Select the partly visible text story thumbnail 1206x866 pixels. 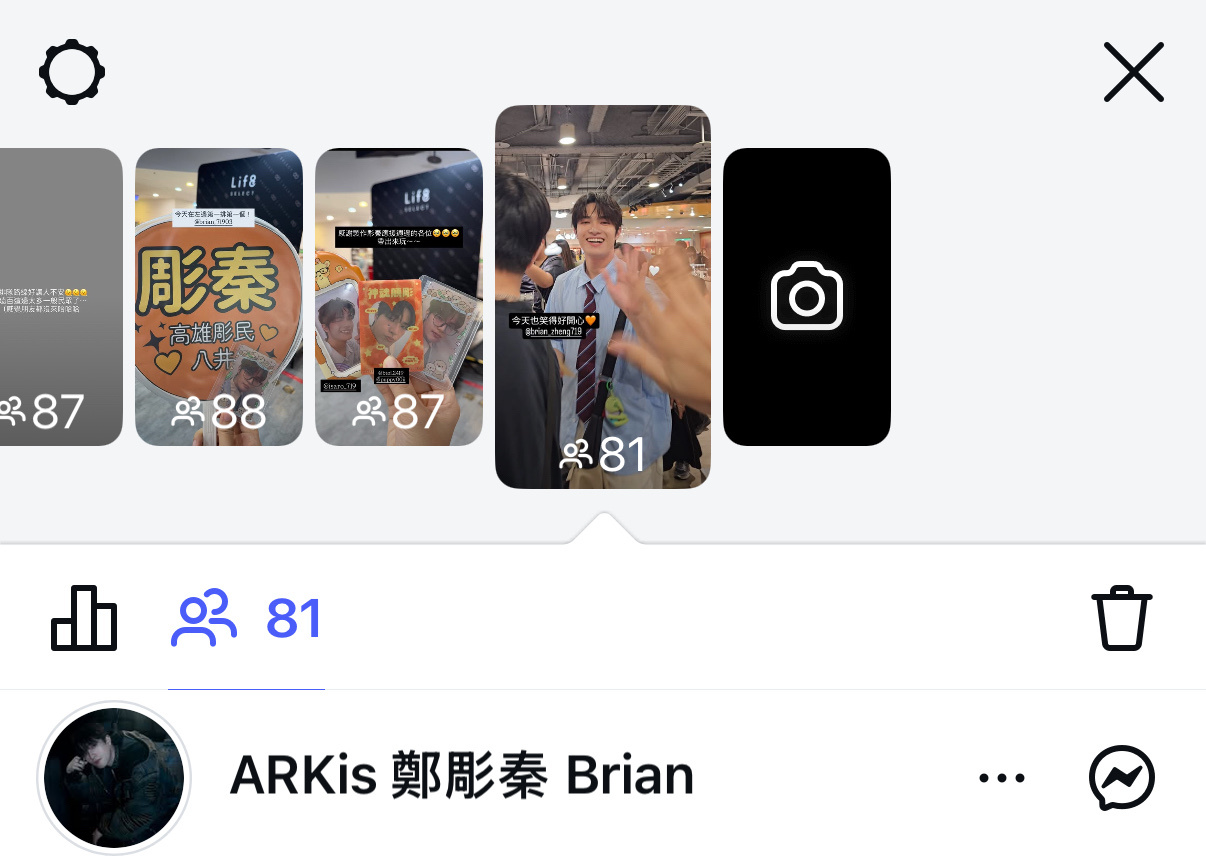pyautogui.click(x=60, y=297)
